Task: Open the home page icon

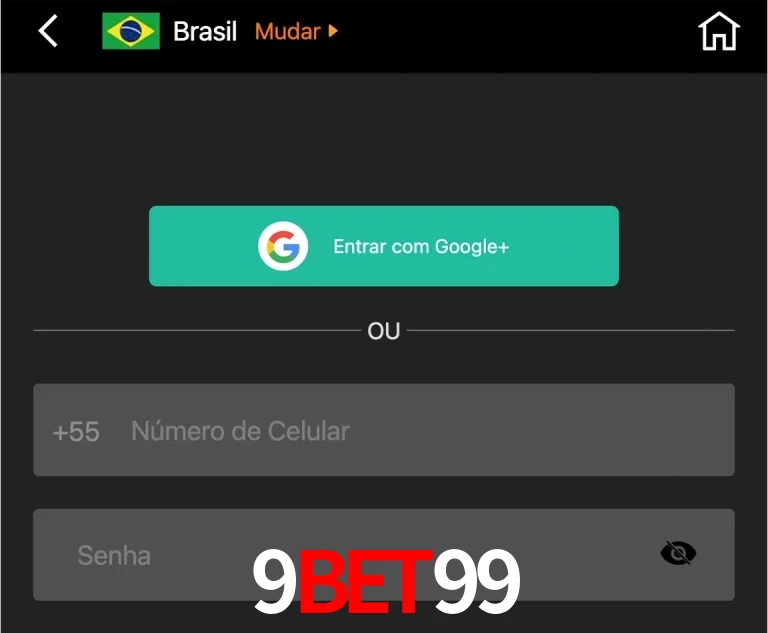Action: click(718, 31)
